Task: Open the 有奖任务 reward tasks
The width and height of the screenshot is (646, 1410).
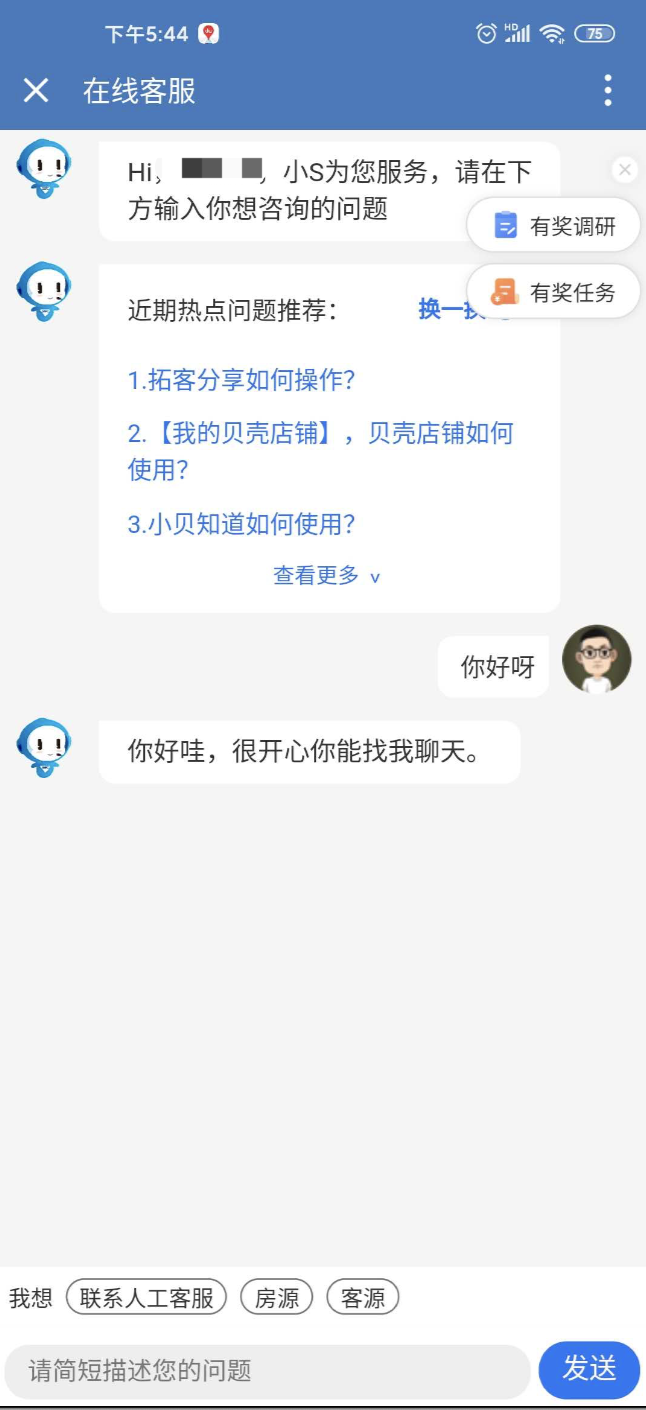Action: tap(554, 293)
